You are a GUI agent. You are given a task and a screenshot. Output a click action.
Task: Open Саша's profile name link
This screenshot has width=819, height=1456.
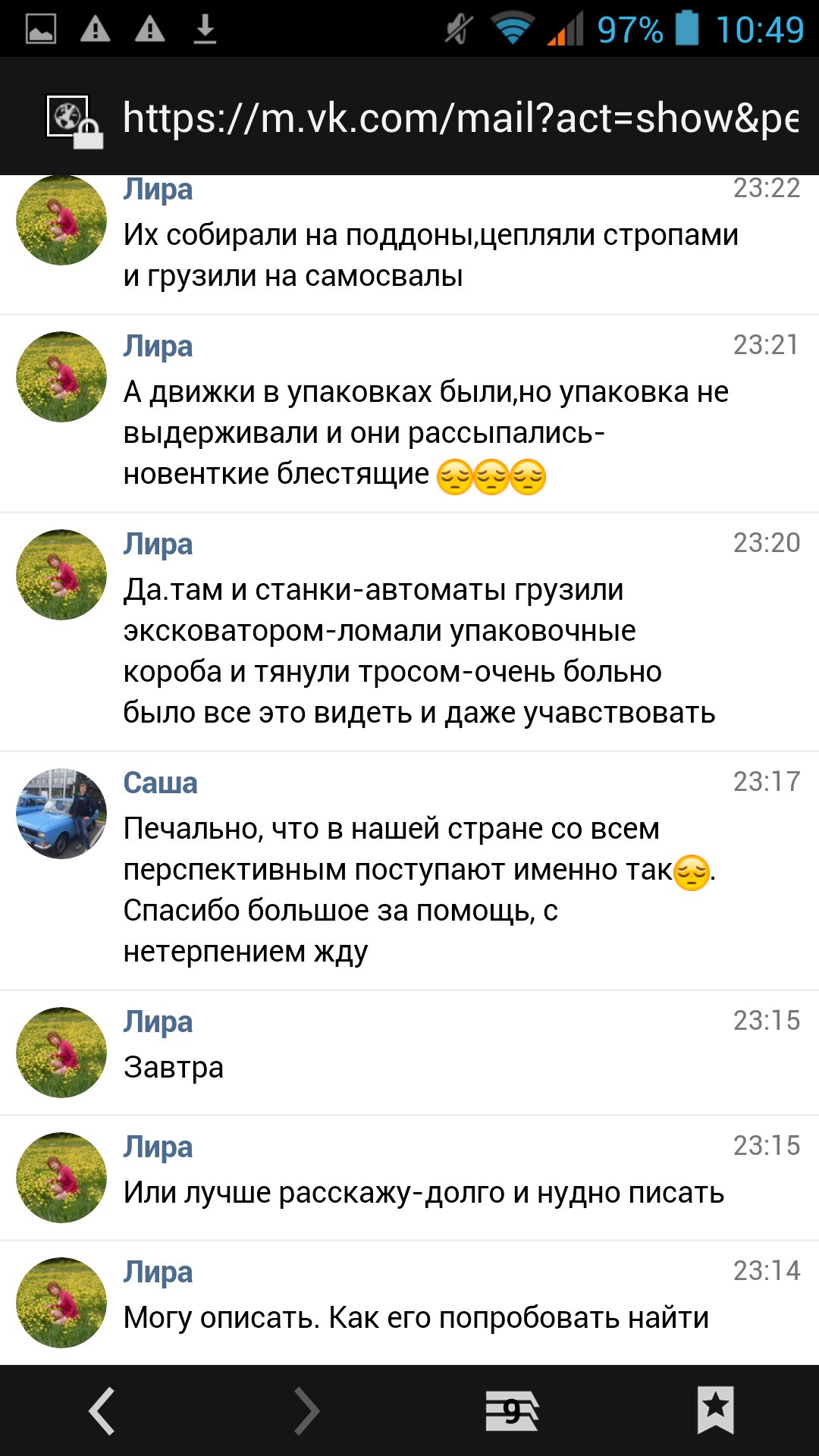(160, 783)
